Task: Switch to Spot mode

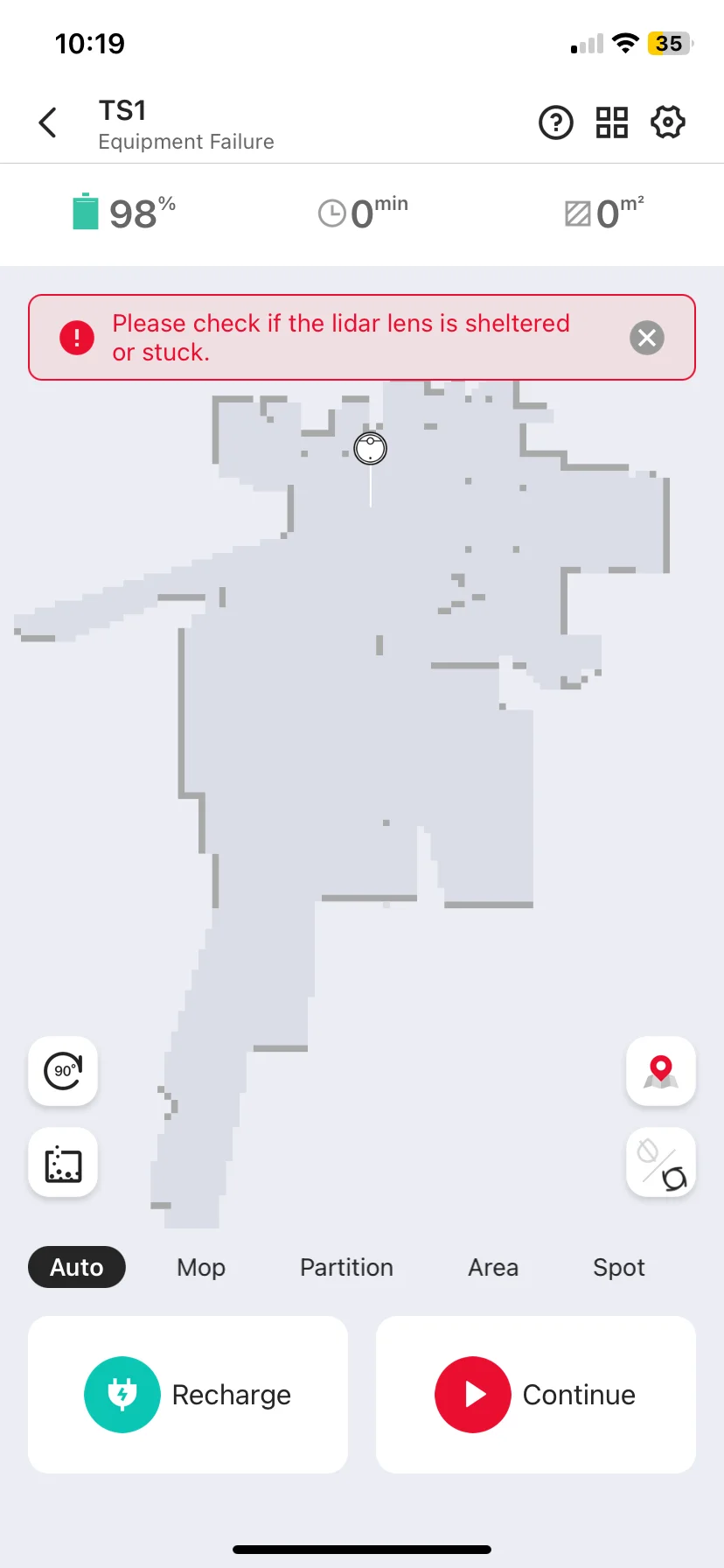Action: click(x=619, y=1267)
